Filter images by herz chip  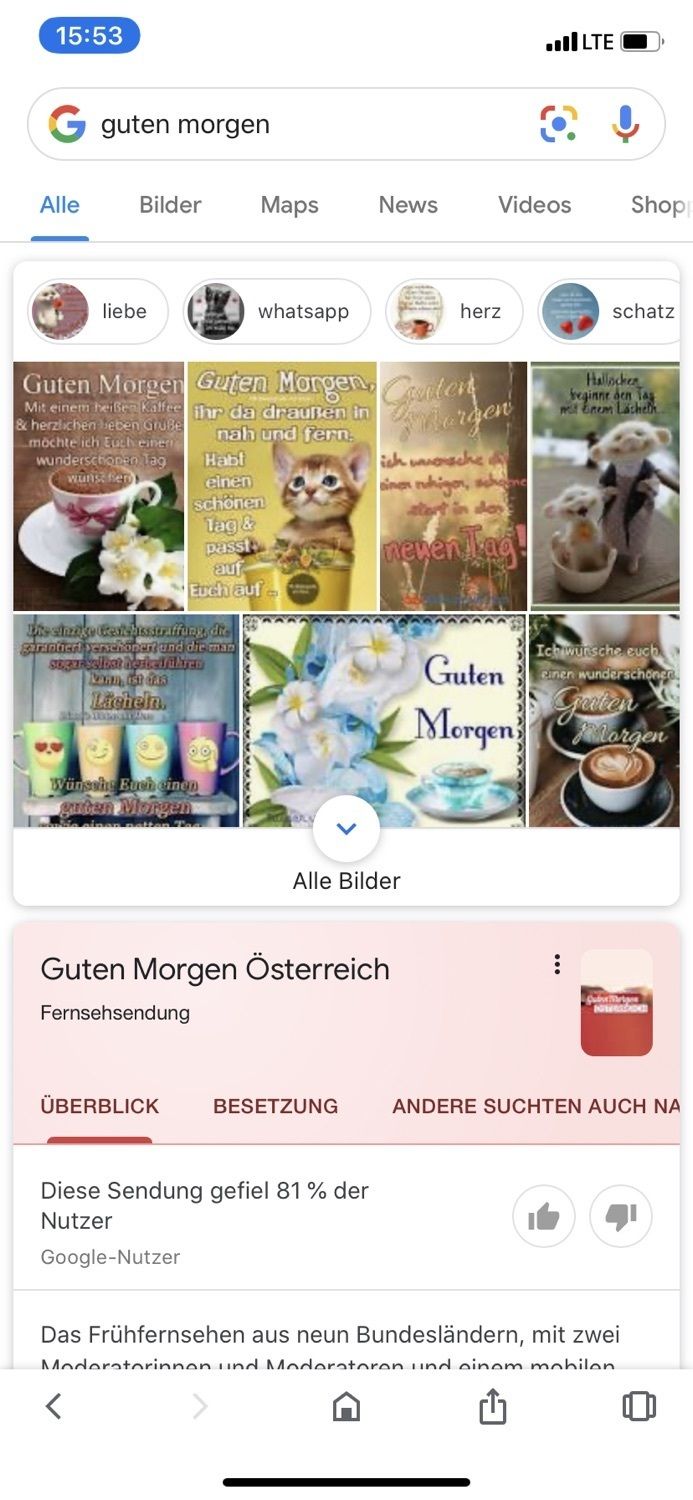pyautogui.click(x=454, y=311)
